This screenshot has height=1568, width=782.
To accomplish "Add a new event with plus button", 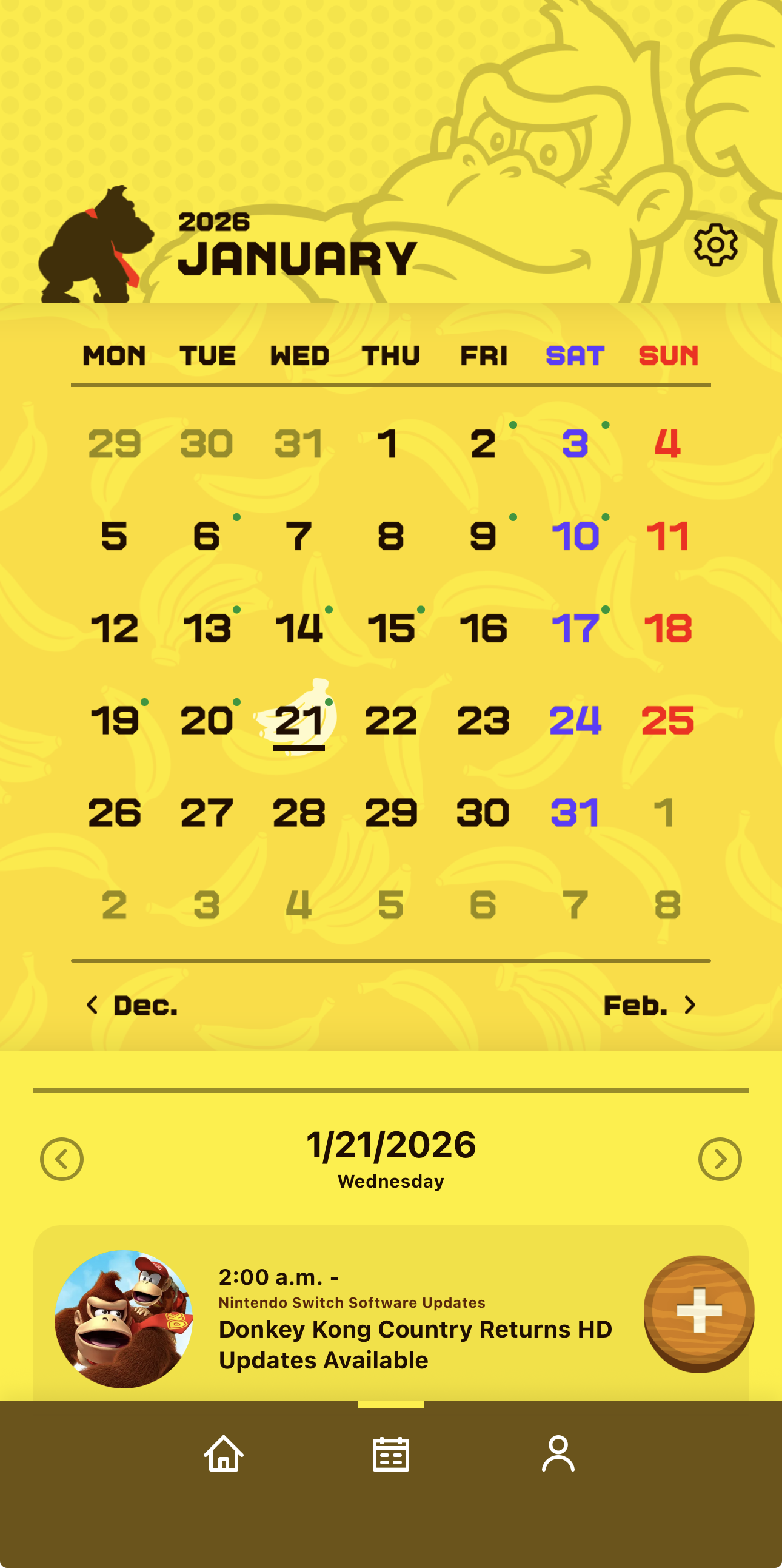I will 699,1313.
